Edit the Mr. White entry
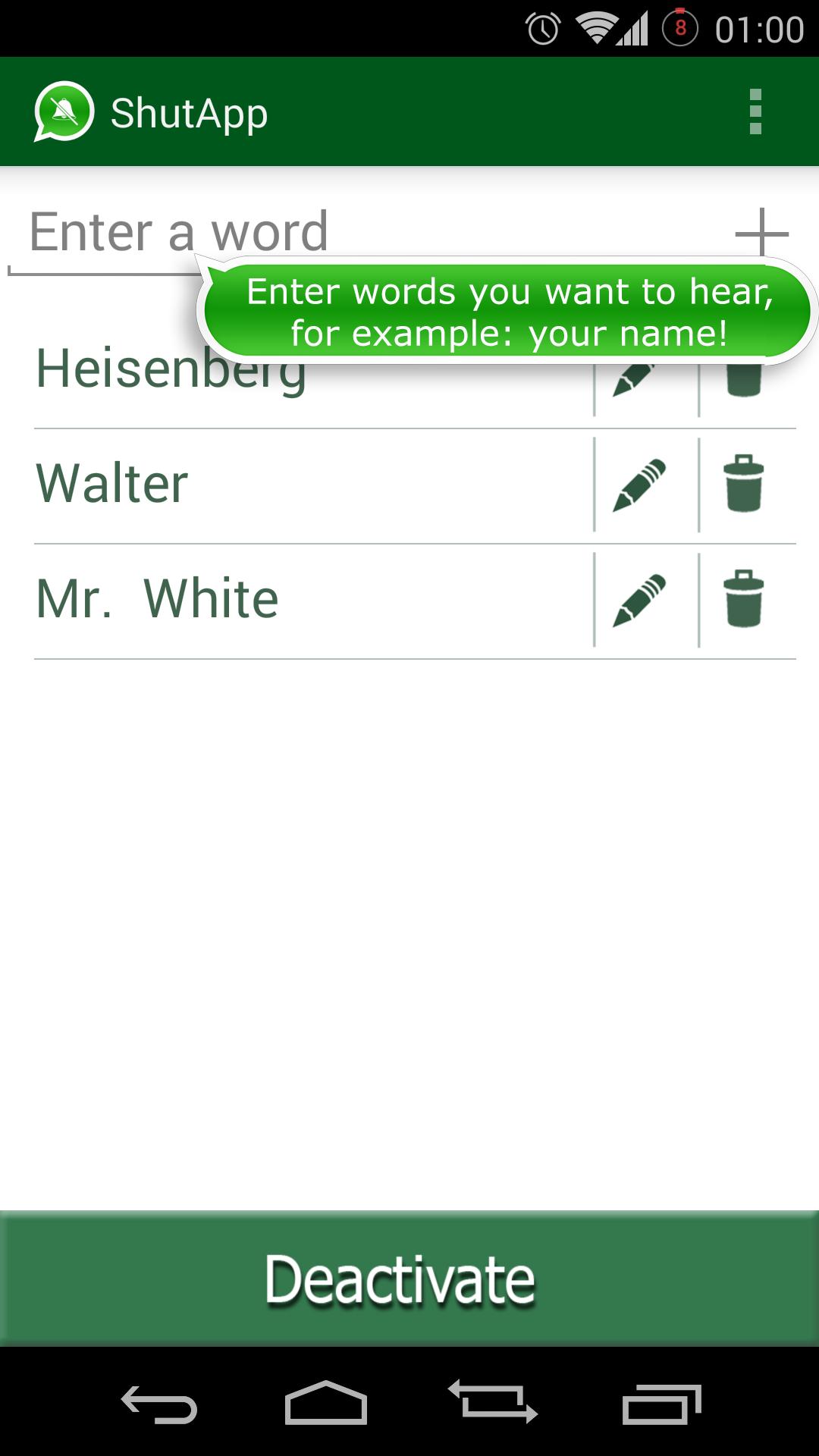Screen dimensions: 819x1456 [639, 600]
